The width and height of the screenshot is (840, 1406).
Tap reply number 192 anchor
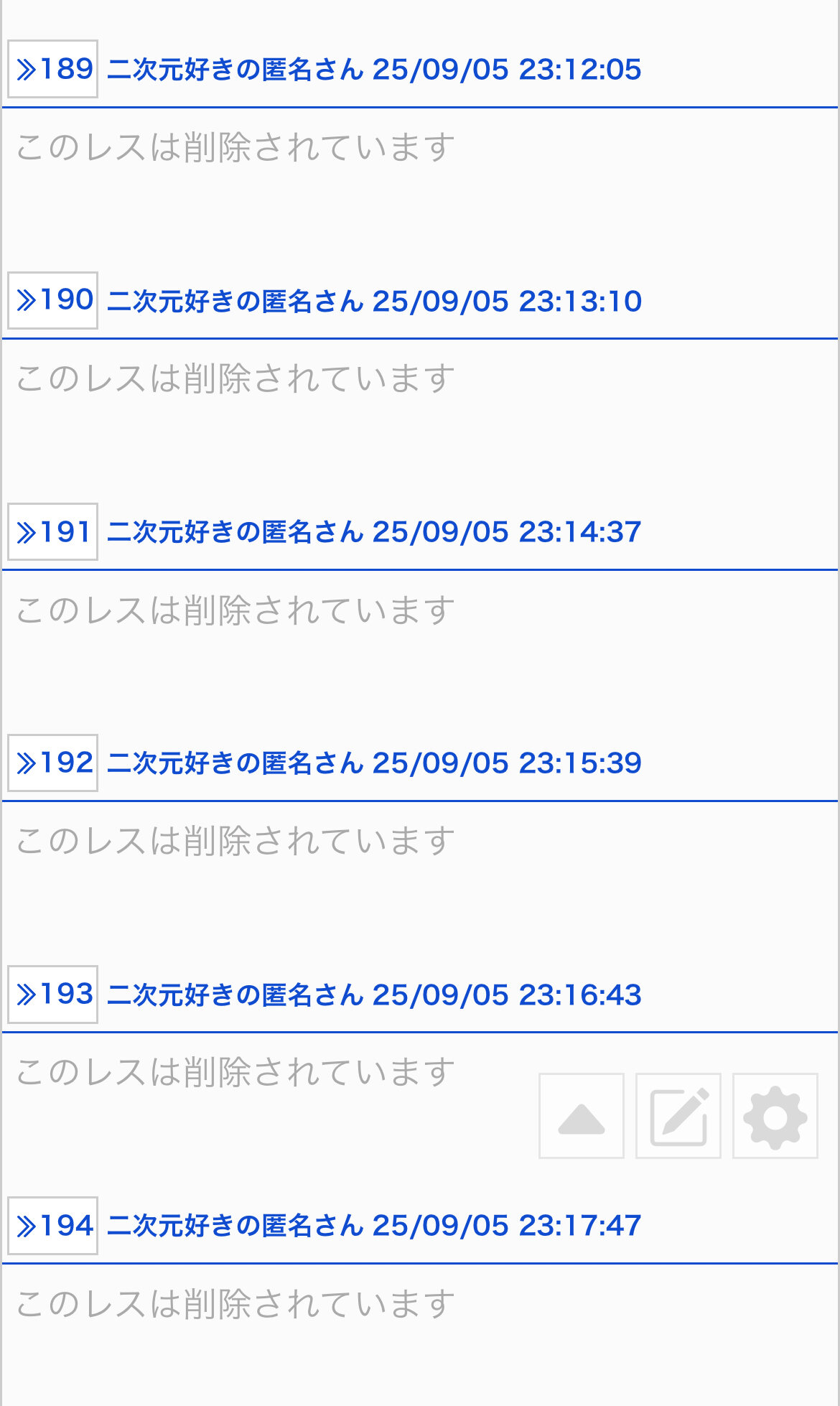click(x=53, y=763)
